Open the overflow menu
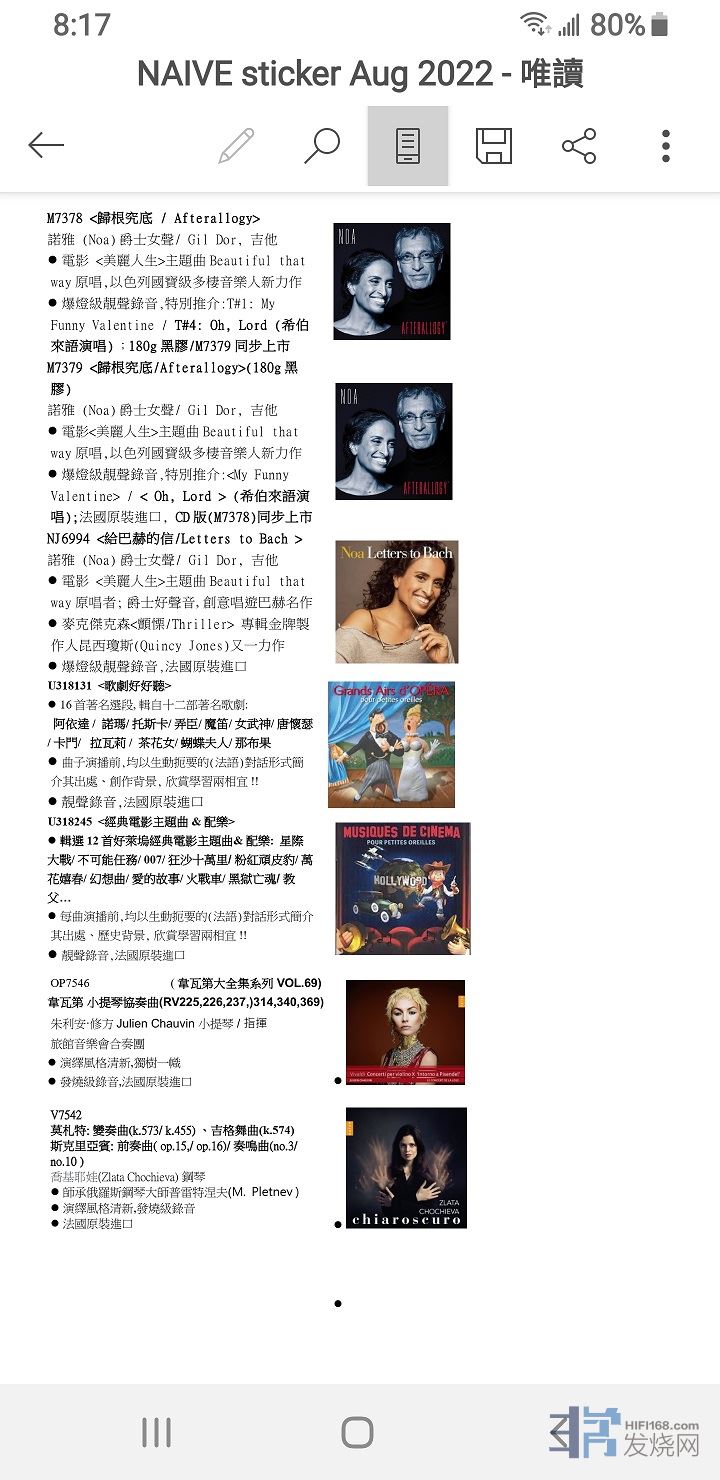The height and width of the screenshot is (1480, 720). click(666, 146)
